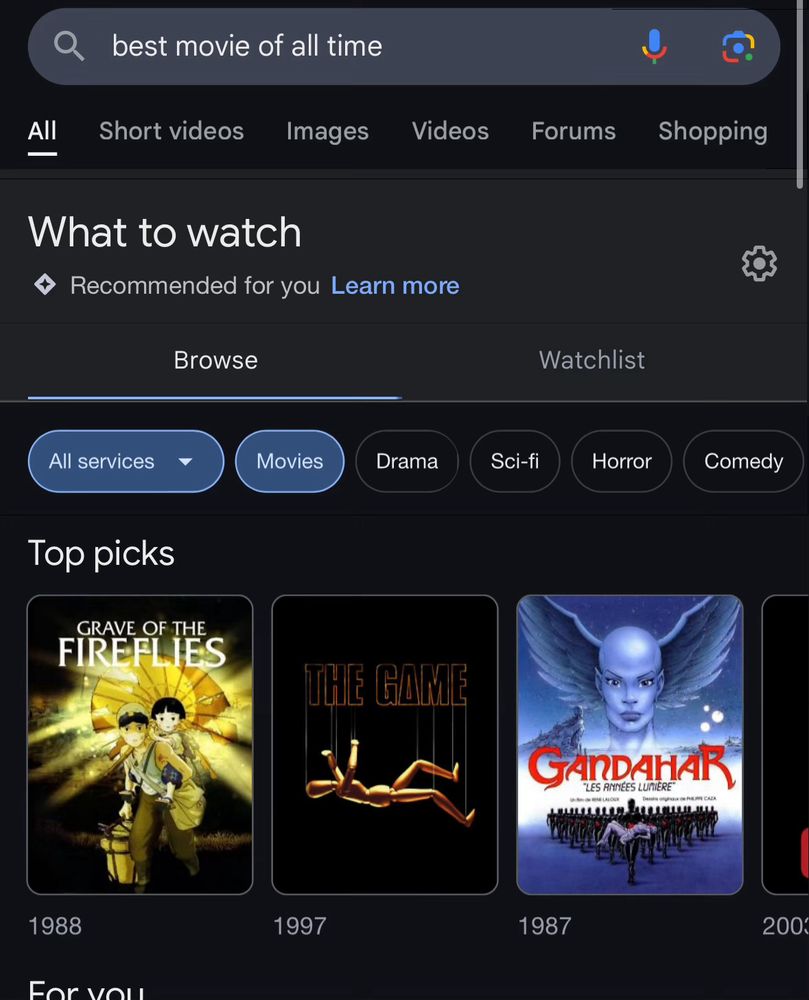
Task: Start voice search with the microphone icon
Action: [x=654, y=45]
